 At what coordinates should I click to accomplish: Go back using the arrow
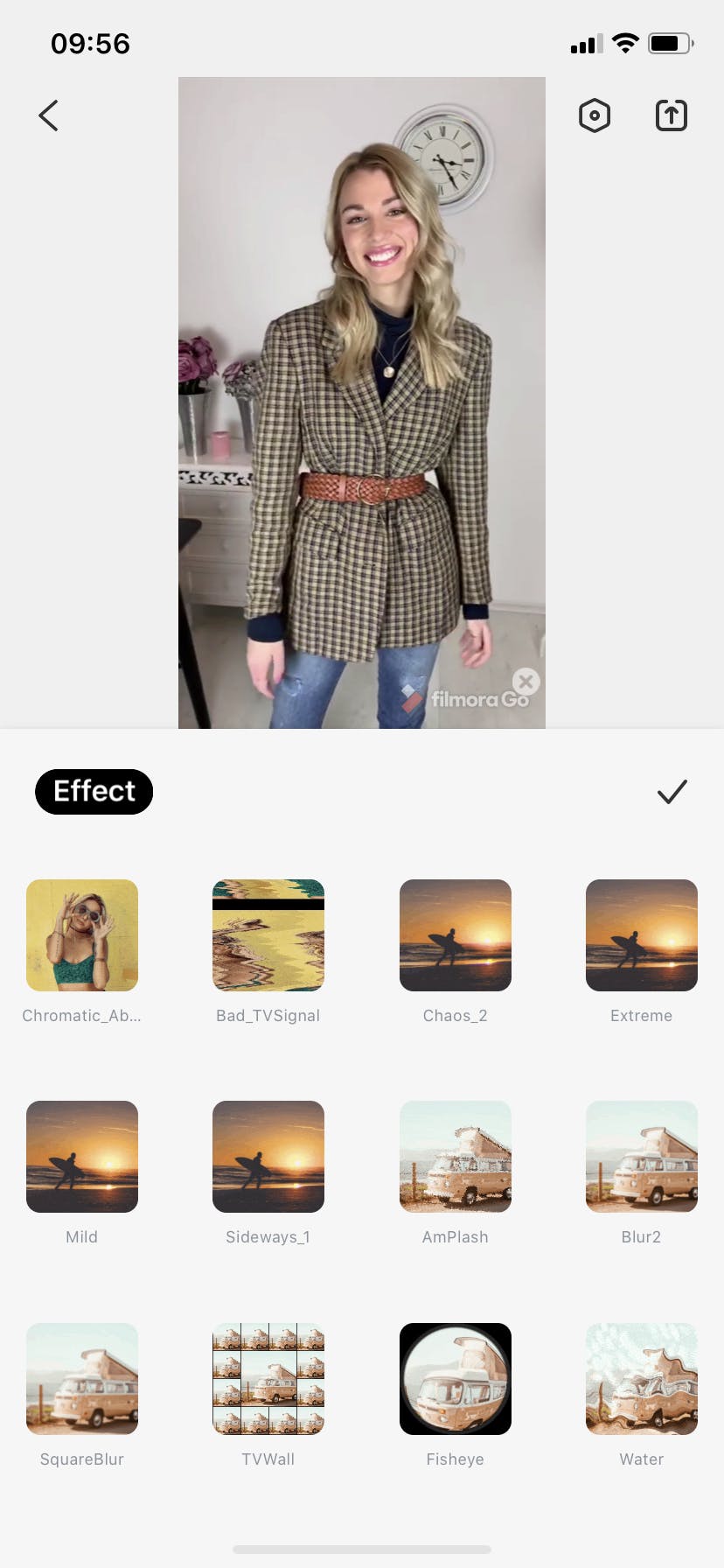[x=49, y=115]
